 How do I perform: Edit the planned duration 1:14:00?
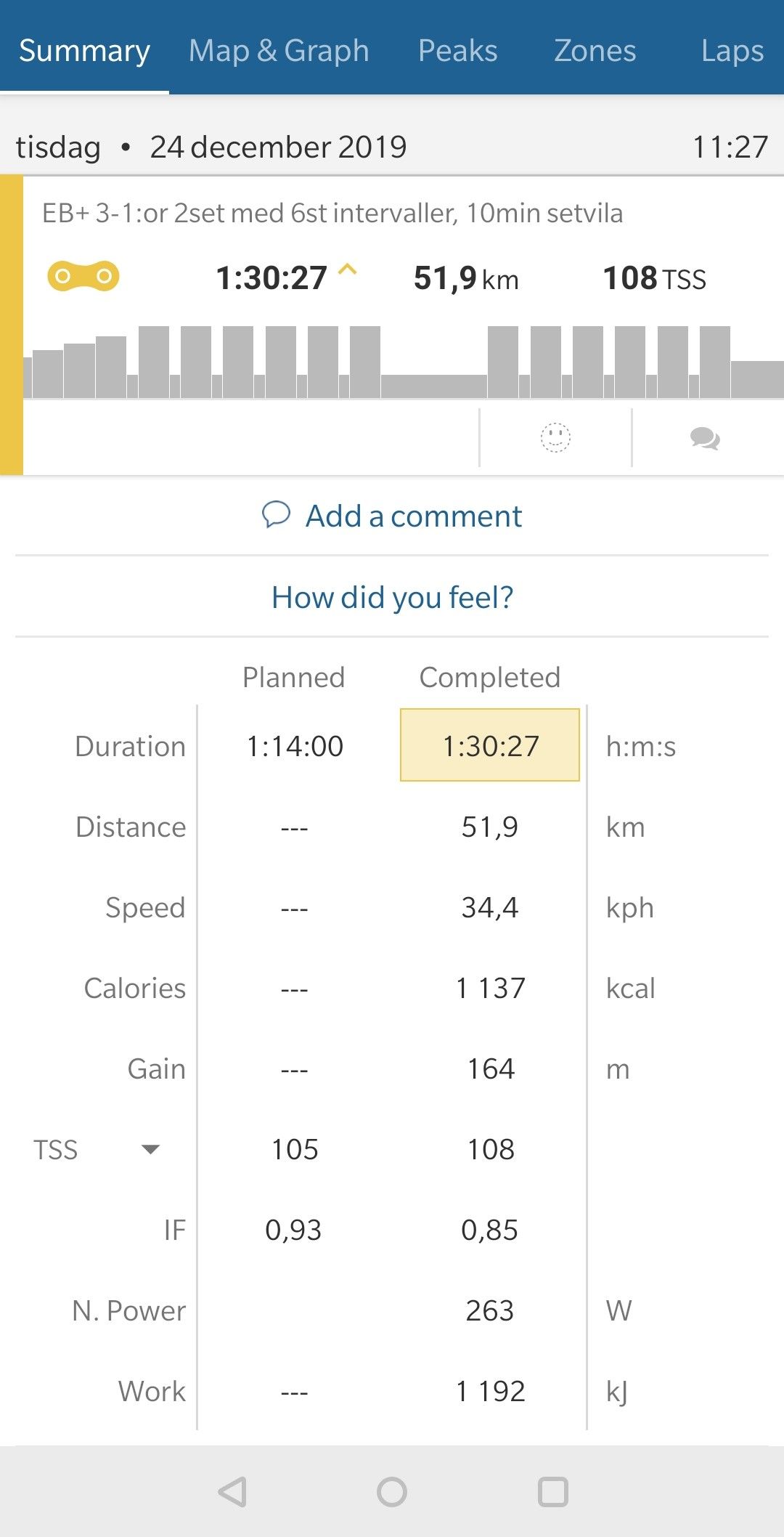295,746
